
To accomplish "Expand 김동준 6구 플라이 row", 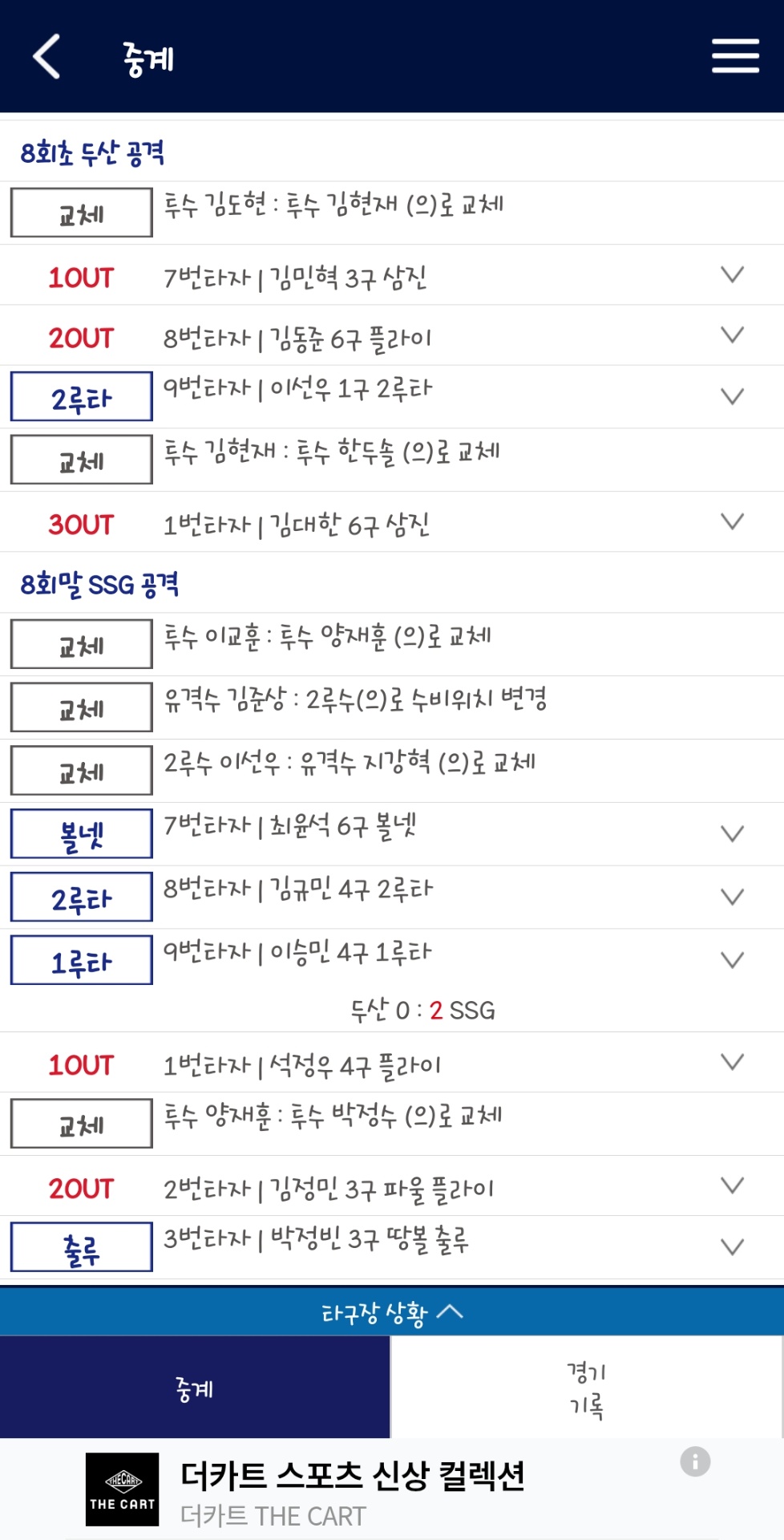I will click(x=732, y=335).
